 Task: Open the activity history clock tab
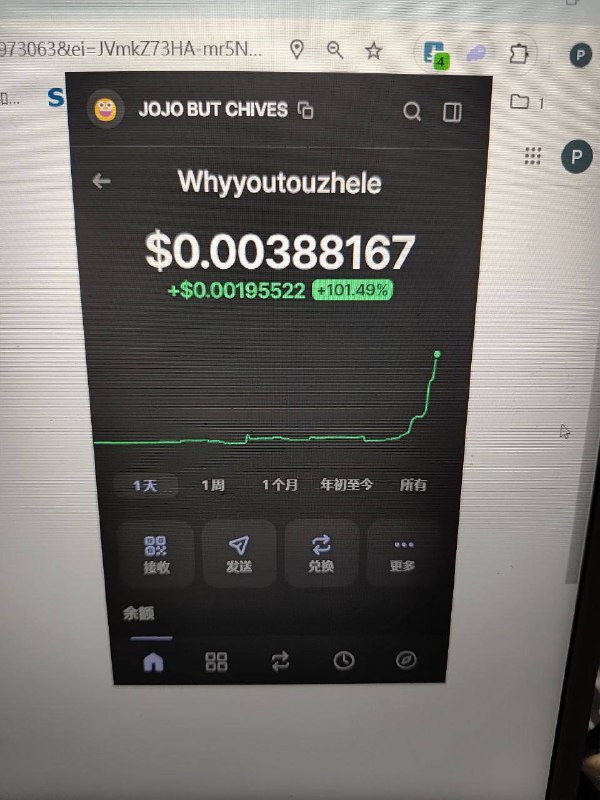pyautogui.click(x=344, y=661)
